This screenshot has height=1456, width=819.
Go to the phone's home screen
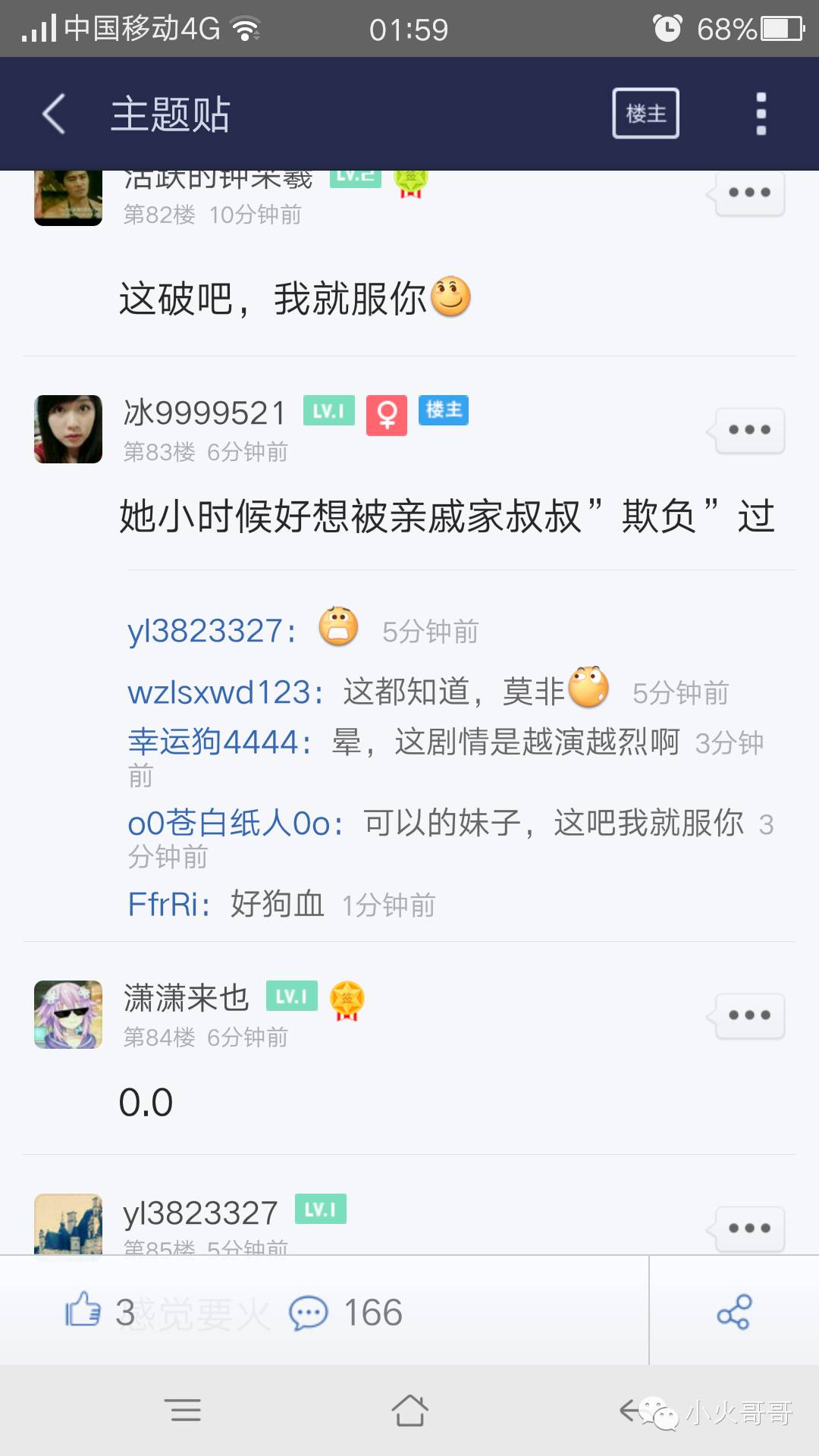click(409, 1410)
